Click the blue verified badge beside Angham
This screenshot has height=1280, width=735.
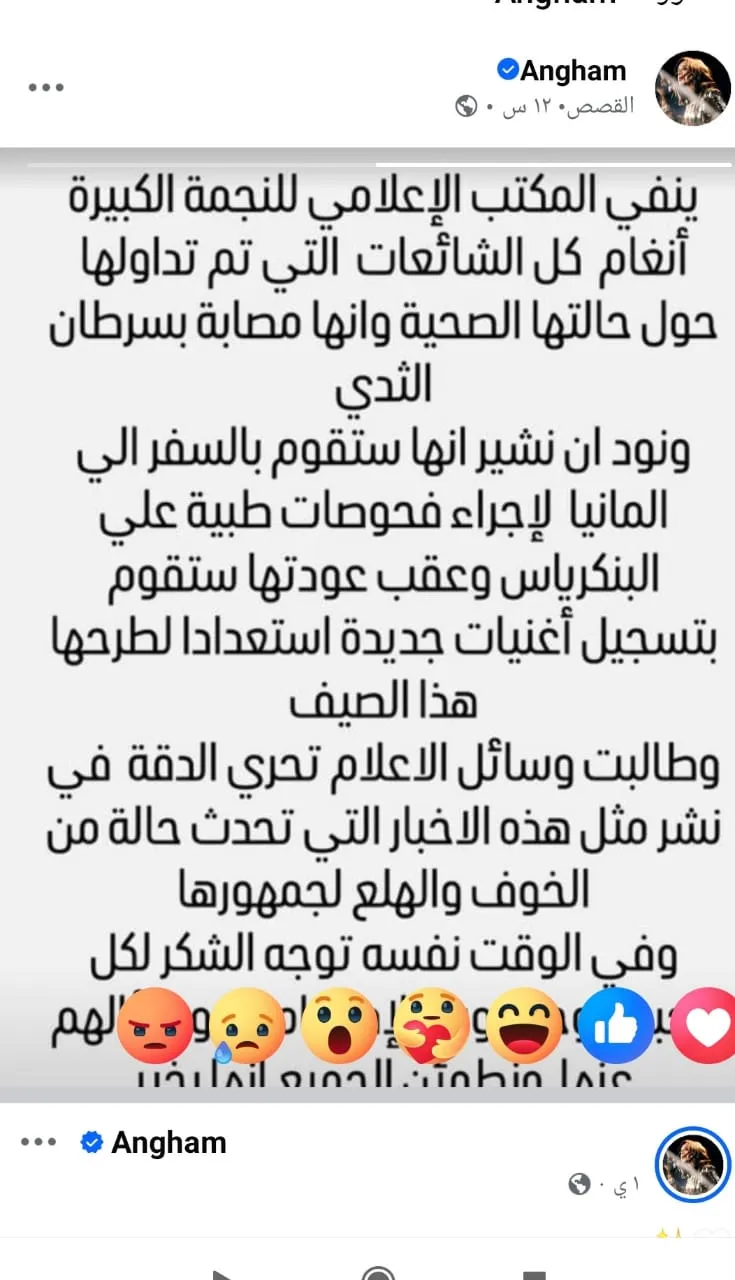click(x=510, y=70)
